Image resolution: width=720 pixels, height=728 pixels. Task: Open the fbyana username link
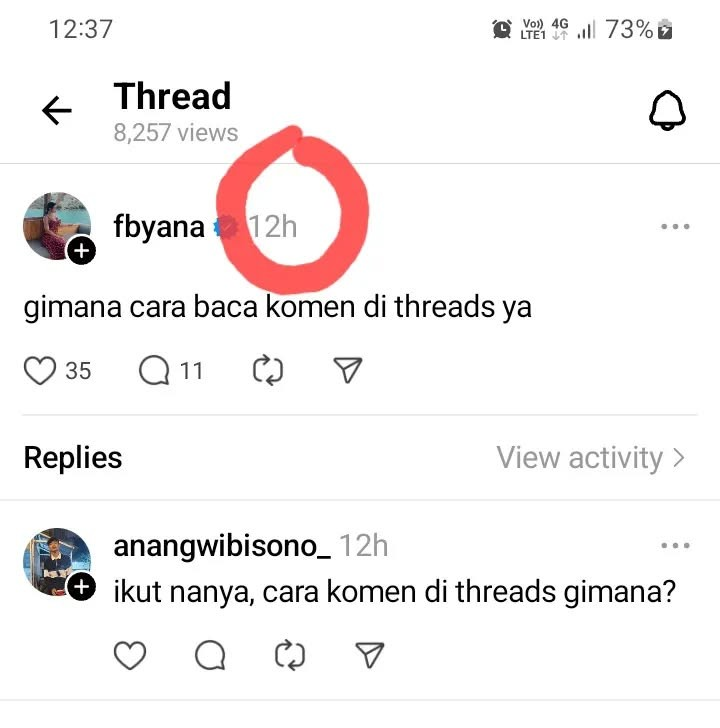pyautogui.click(x=159, y=228)
